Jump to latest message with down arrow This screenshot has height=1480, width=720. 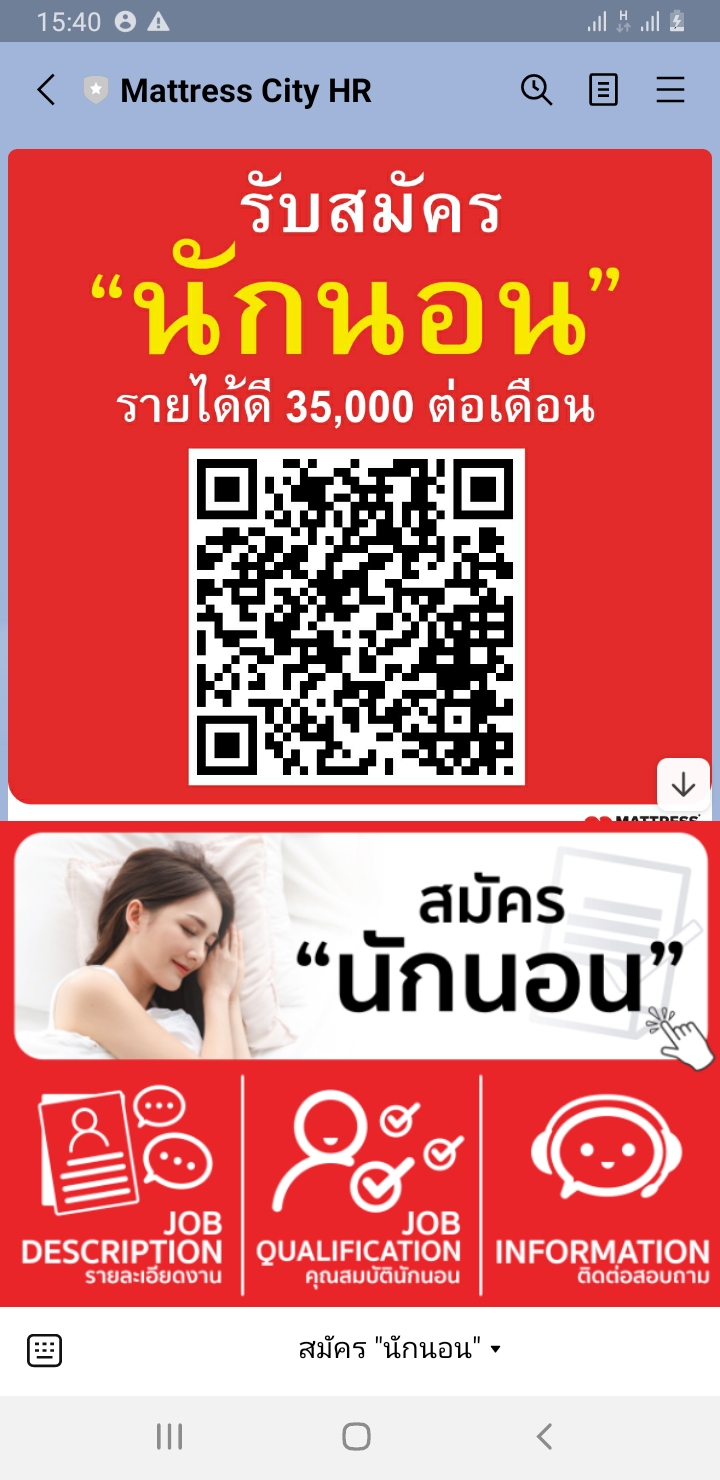(x=683, y=785)
